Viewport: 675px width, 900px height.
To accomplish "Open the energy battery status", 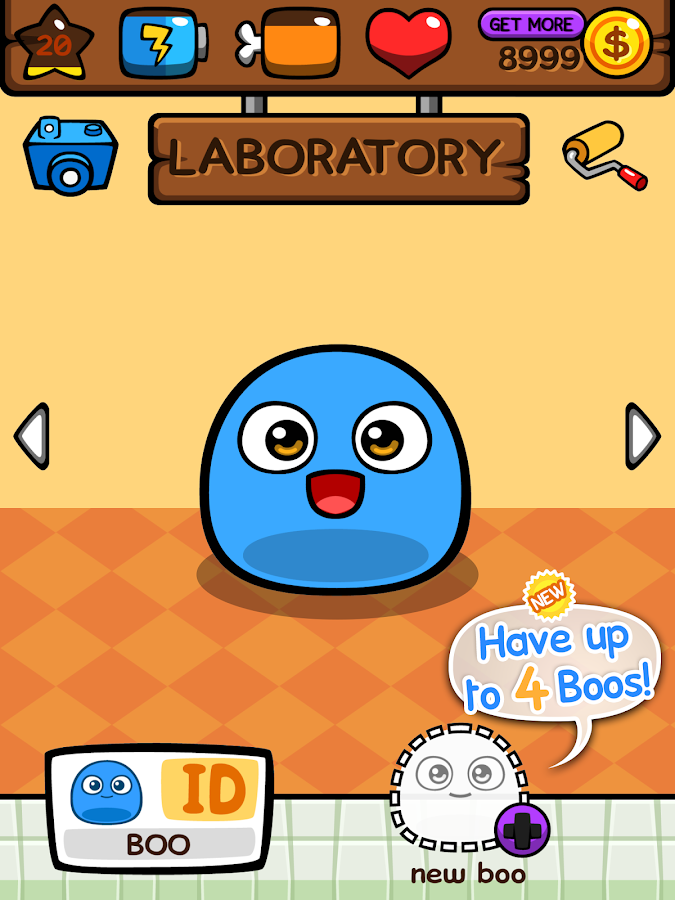I will click(x=162, y=43).
